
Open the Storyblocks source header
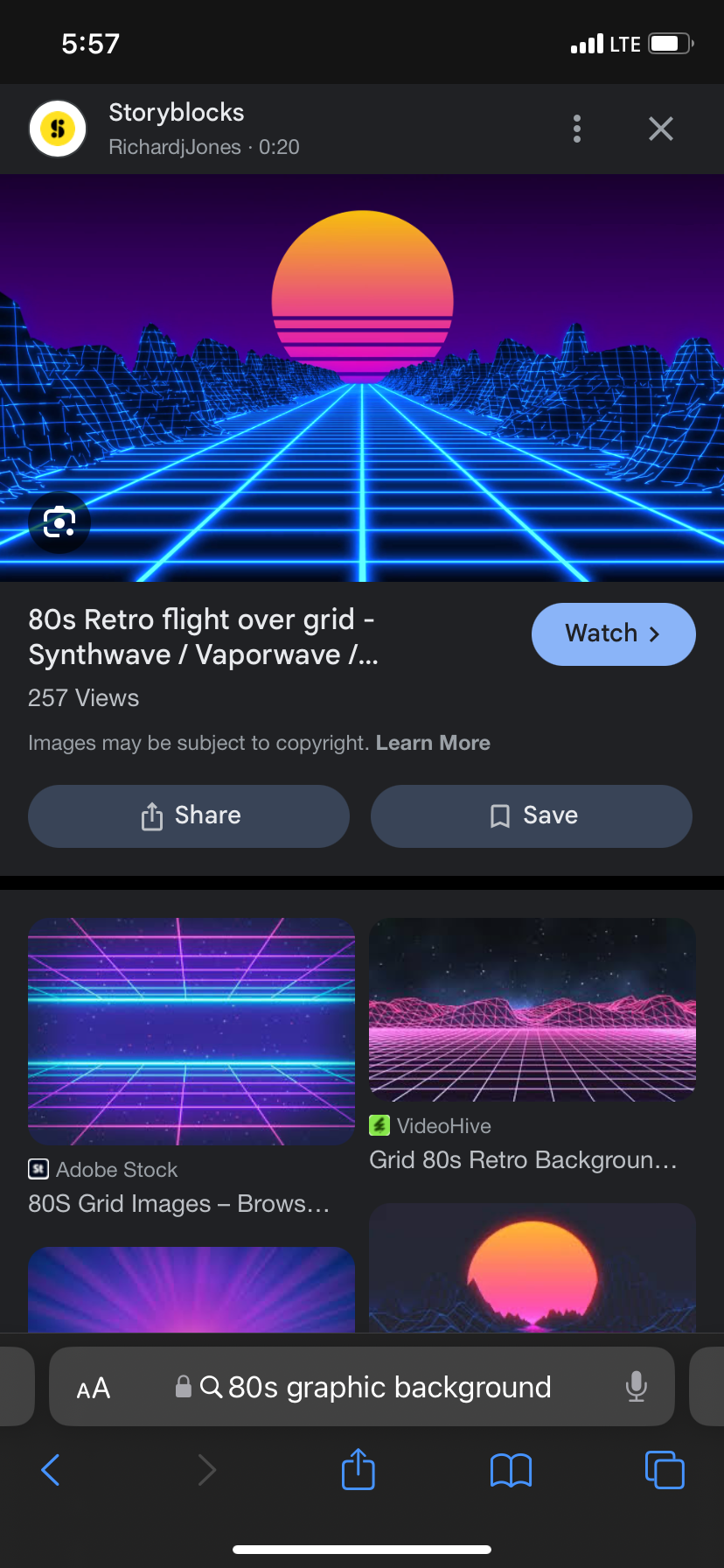pos(175,129)
